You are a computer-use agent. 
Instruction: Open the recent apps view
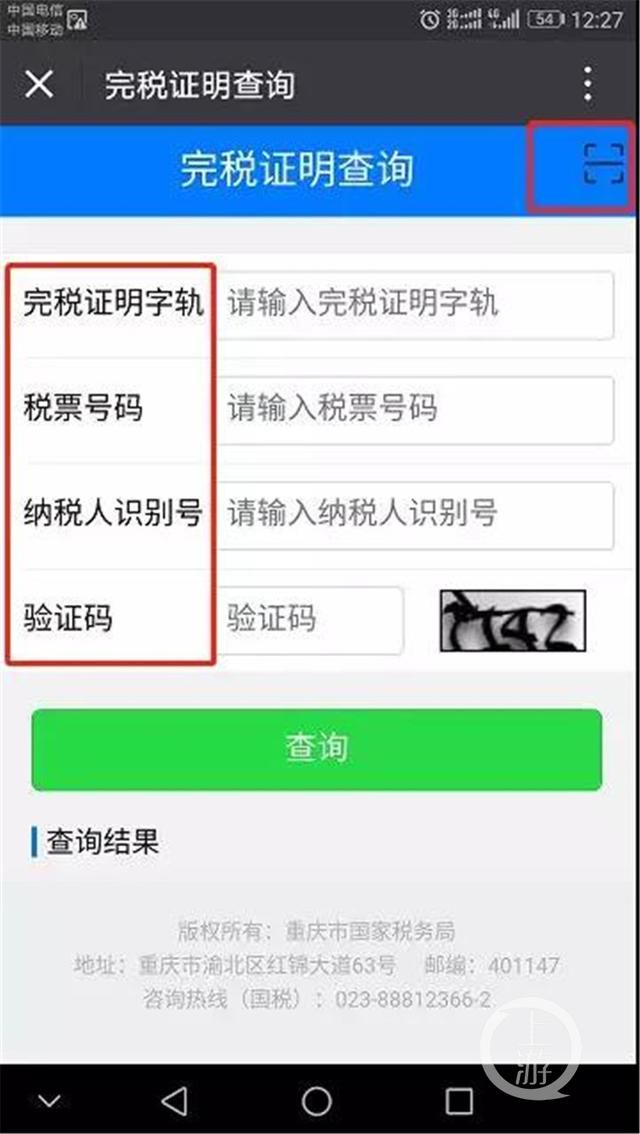click(x=459, y=1101)
